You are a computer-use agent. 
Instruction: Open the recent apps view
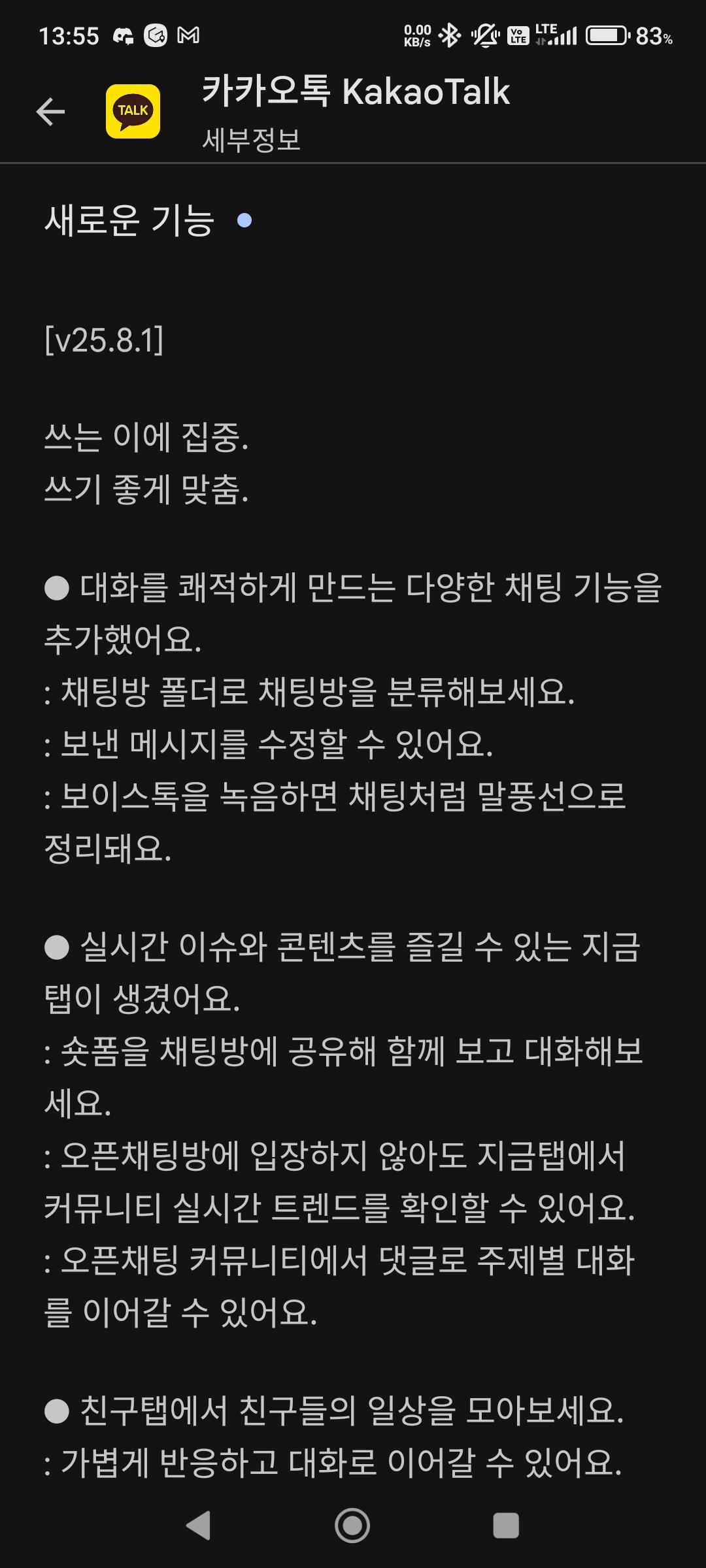pos(505,1526)
